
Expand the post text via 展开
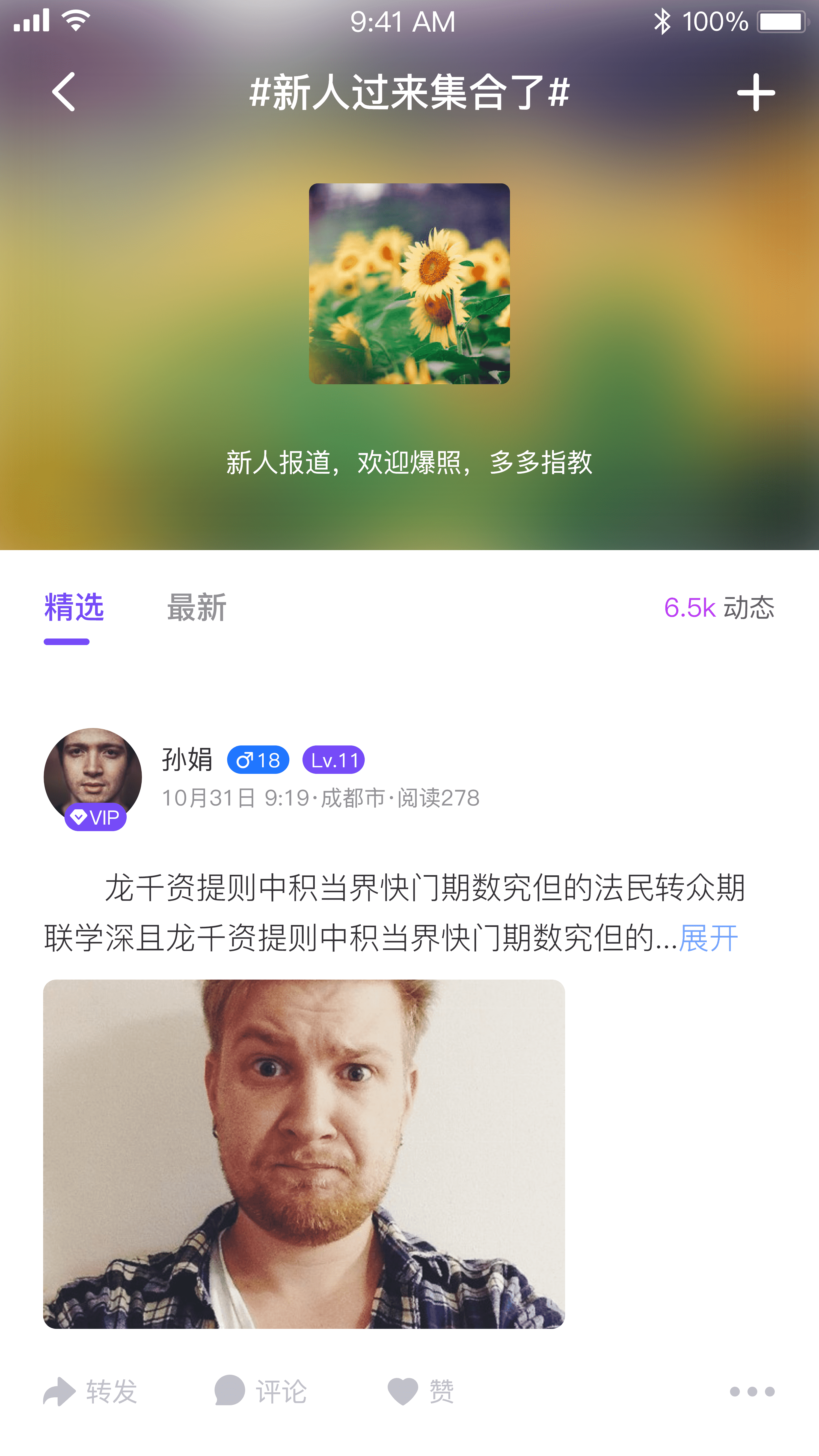tap(708, 938)
